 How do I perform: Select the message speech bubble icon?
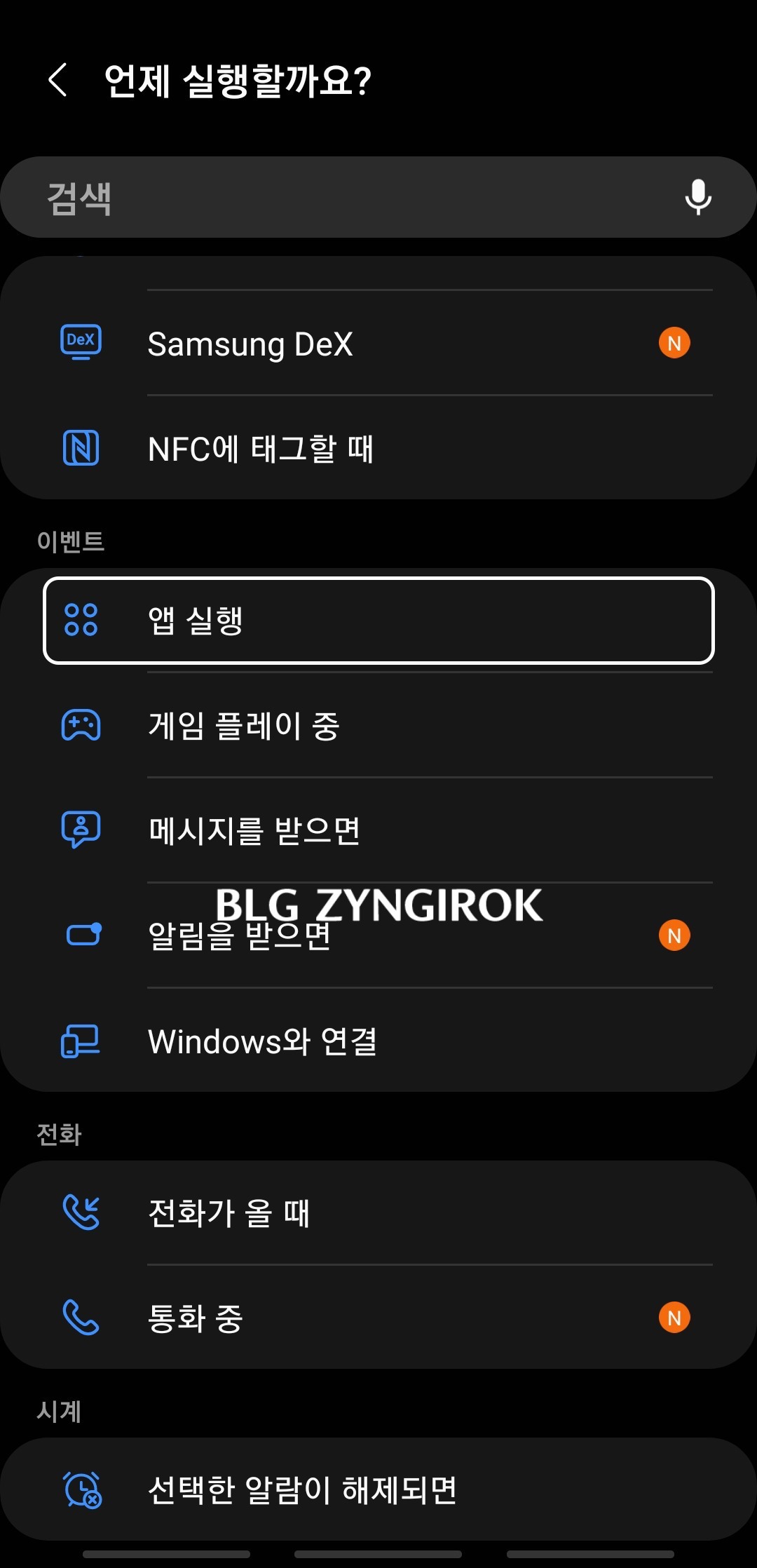click(x=81, y=830)
